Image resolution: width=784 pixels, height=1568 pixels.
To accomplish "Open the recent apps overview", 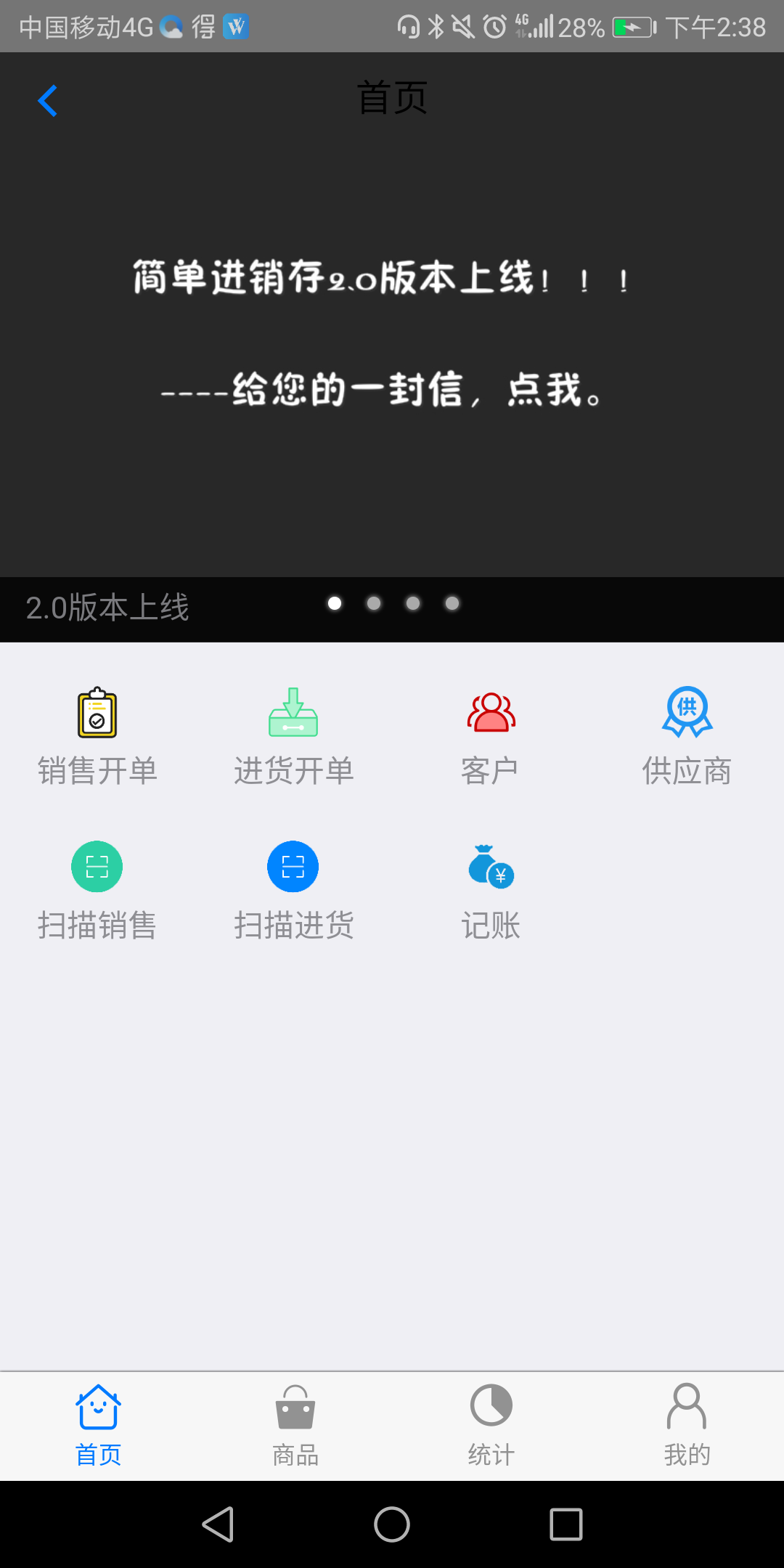I will pyautogui.click(x=566, y=1524).
